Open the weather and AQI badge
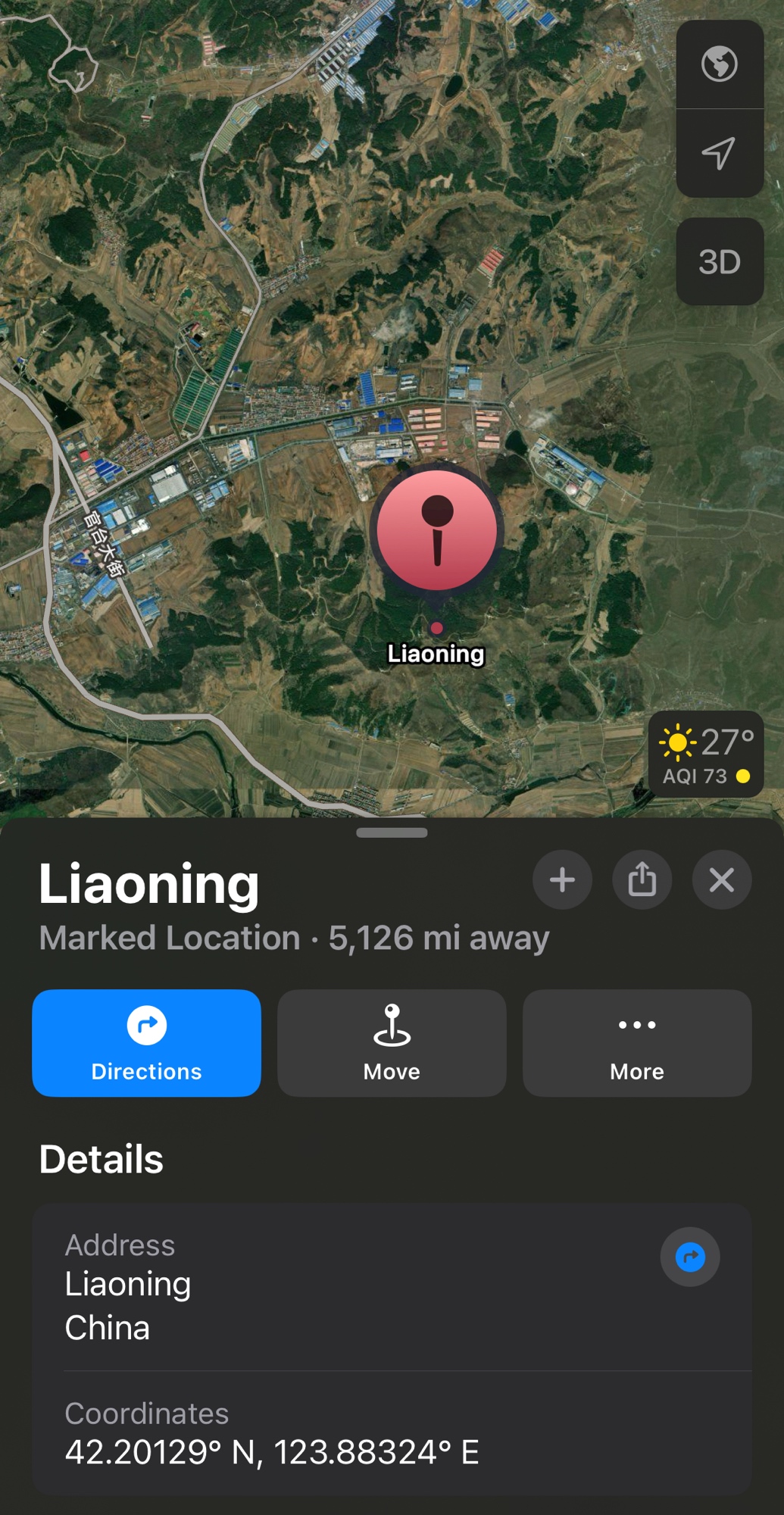The image size is (784, 1515). point(706,754)
